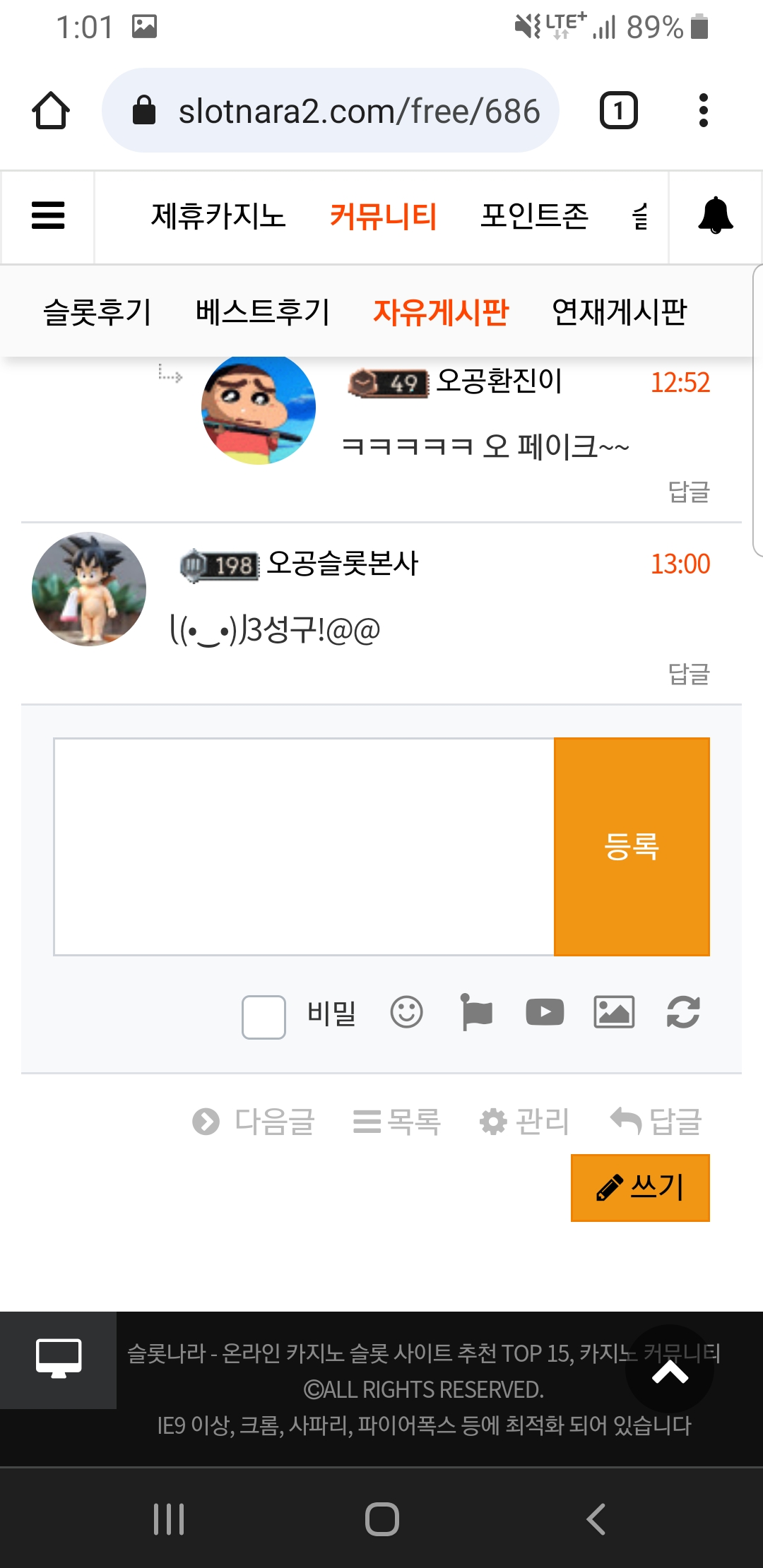
Task: Write a new post with 쓰기
Action: point(640,1188)
